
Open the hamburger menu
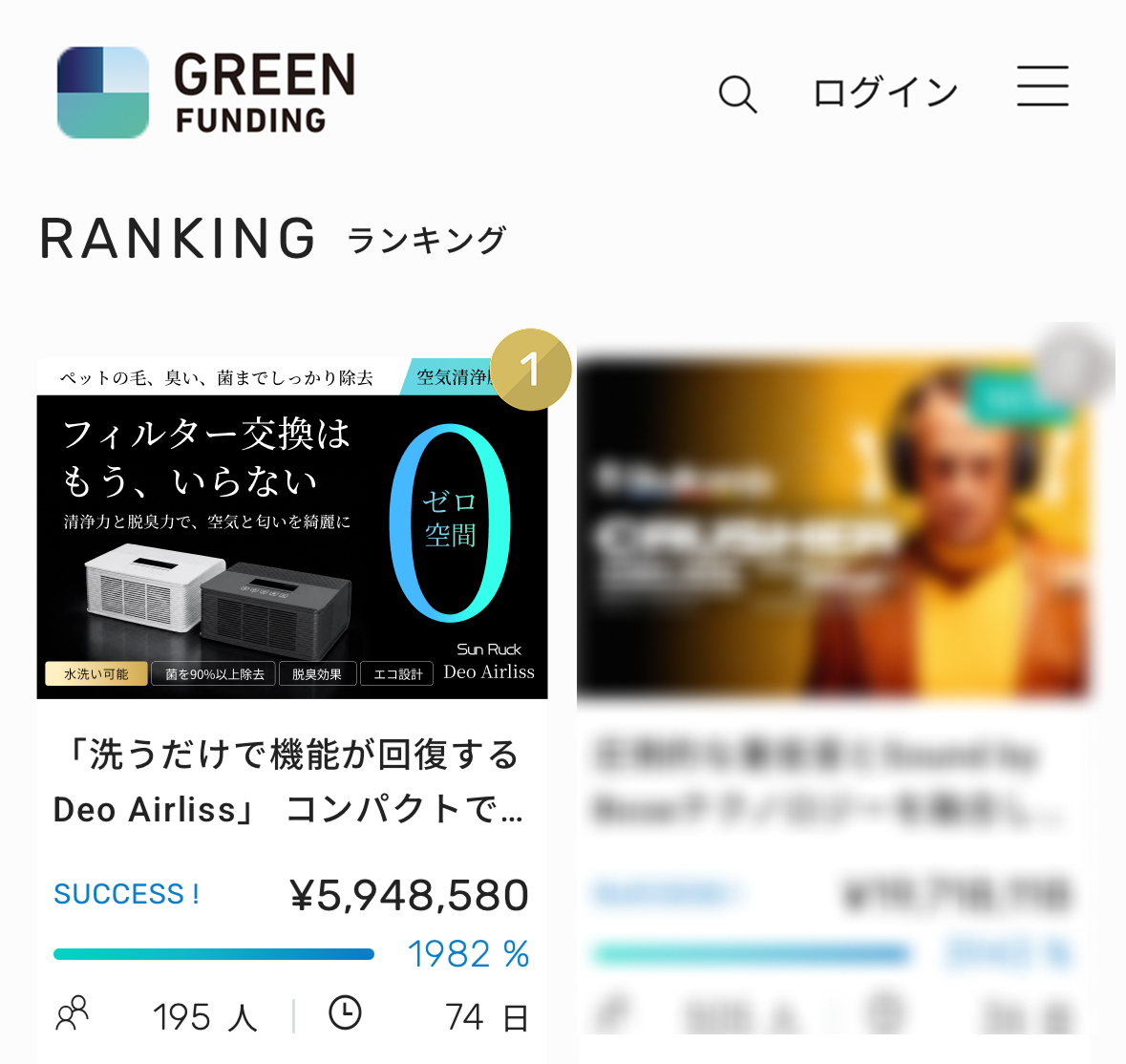coord(1043,86)
